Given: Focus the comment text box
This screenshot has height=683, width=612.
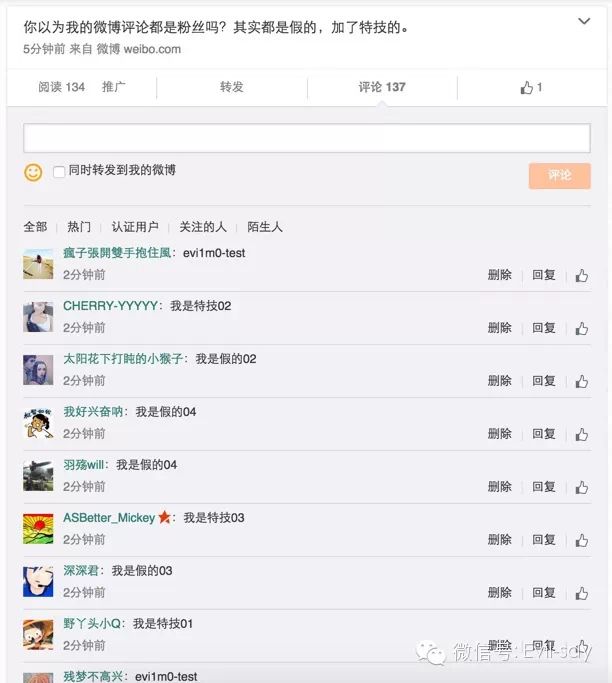Looking at the screenshot, I should [x=306, y=138].
